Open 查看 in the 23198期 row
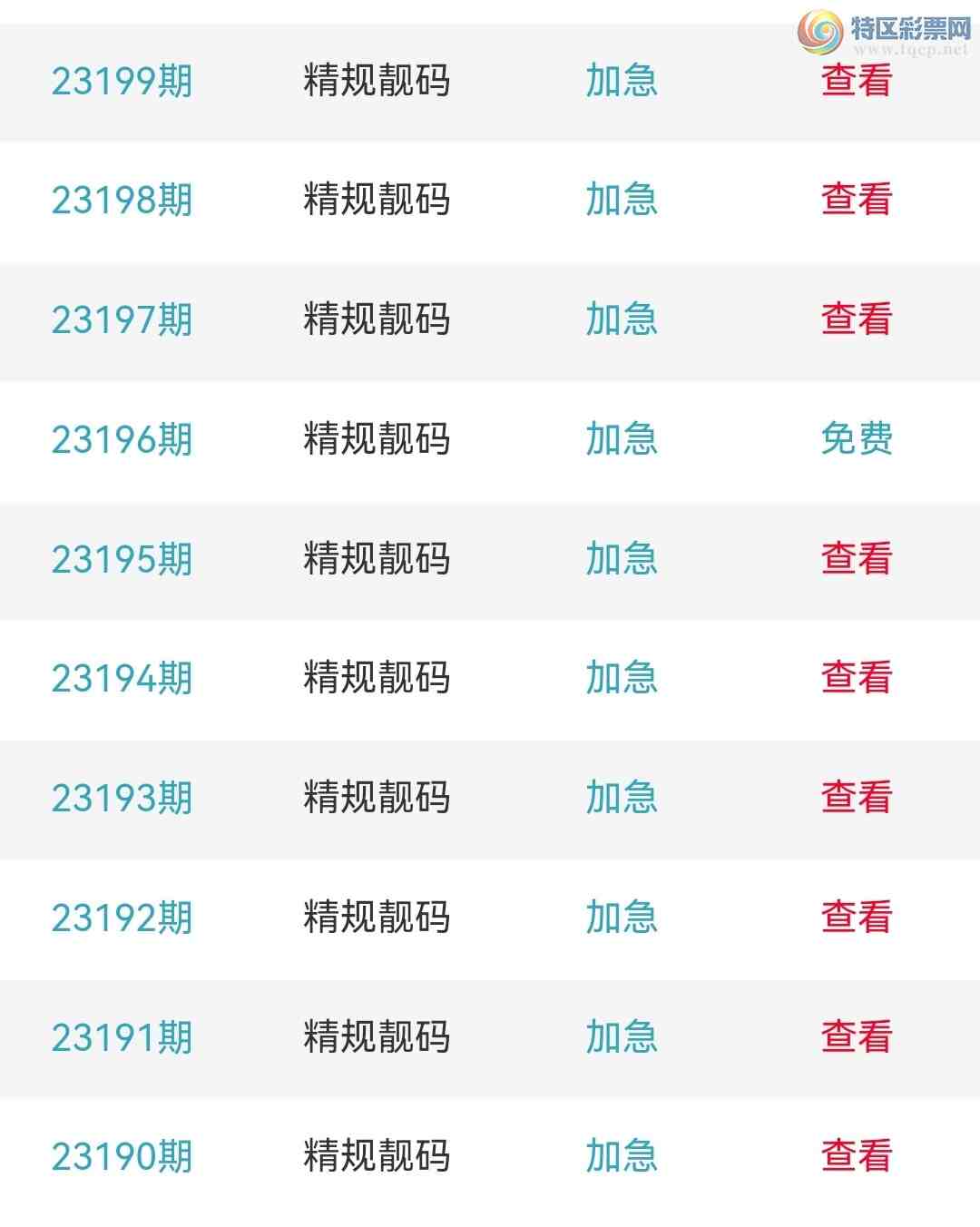 click(857, 200)
